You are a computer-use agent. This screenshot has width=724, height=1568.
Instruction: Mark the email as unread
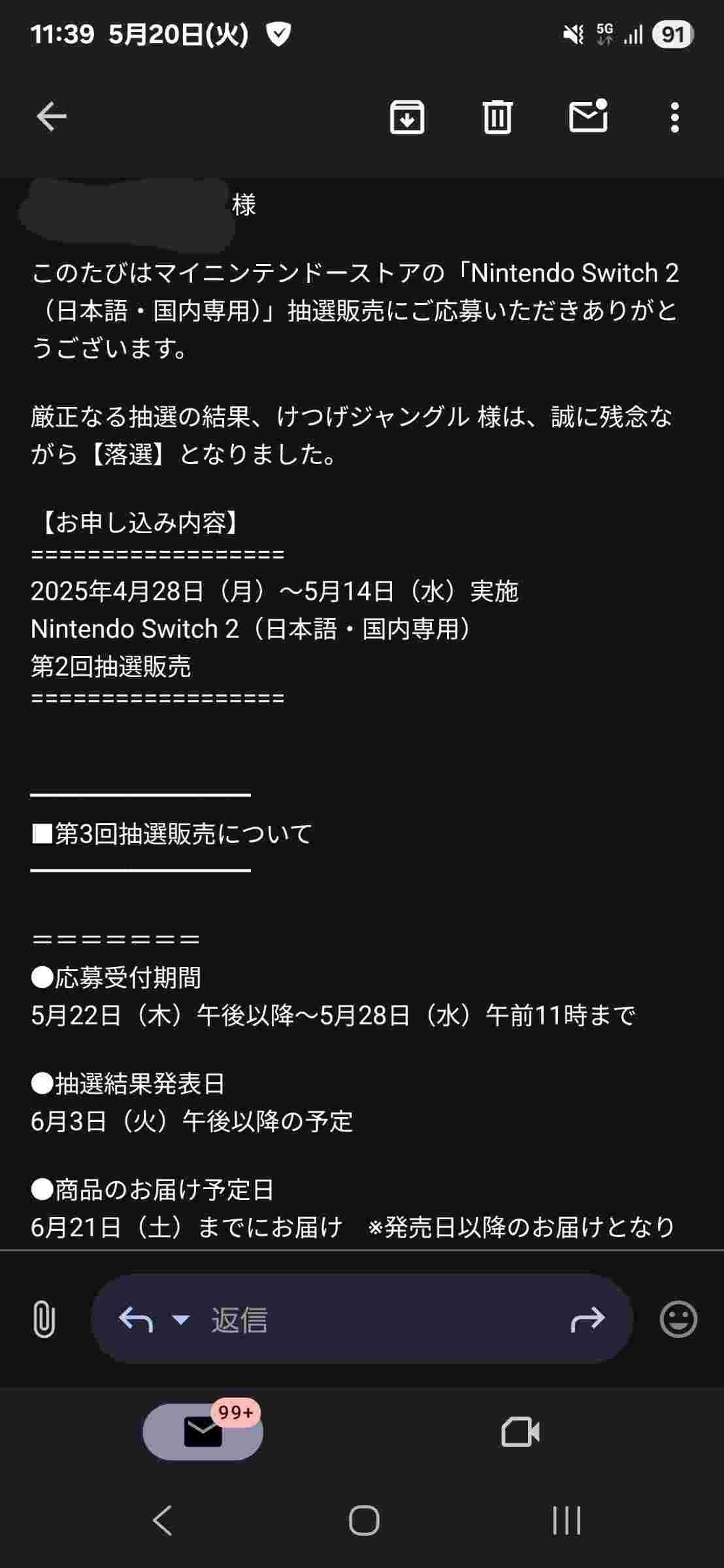(588, 117)
